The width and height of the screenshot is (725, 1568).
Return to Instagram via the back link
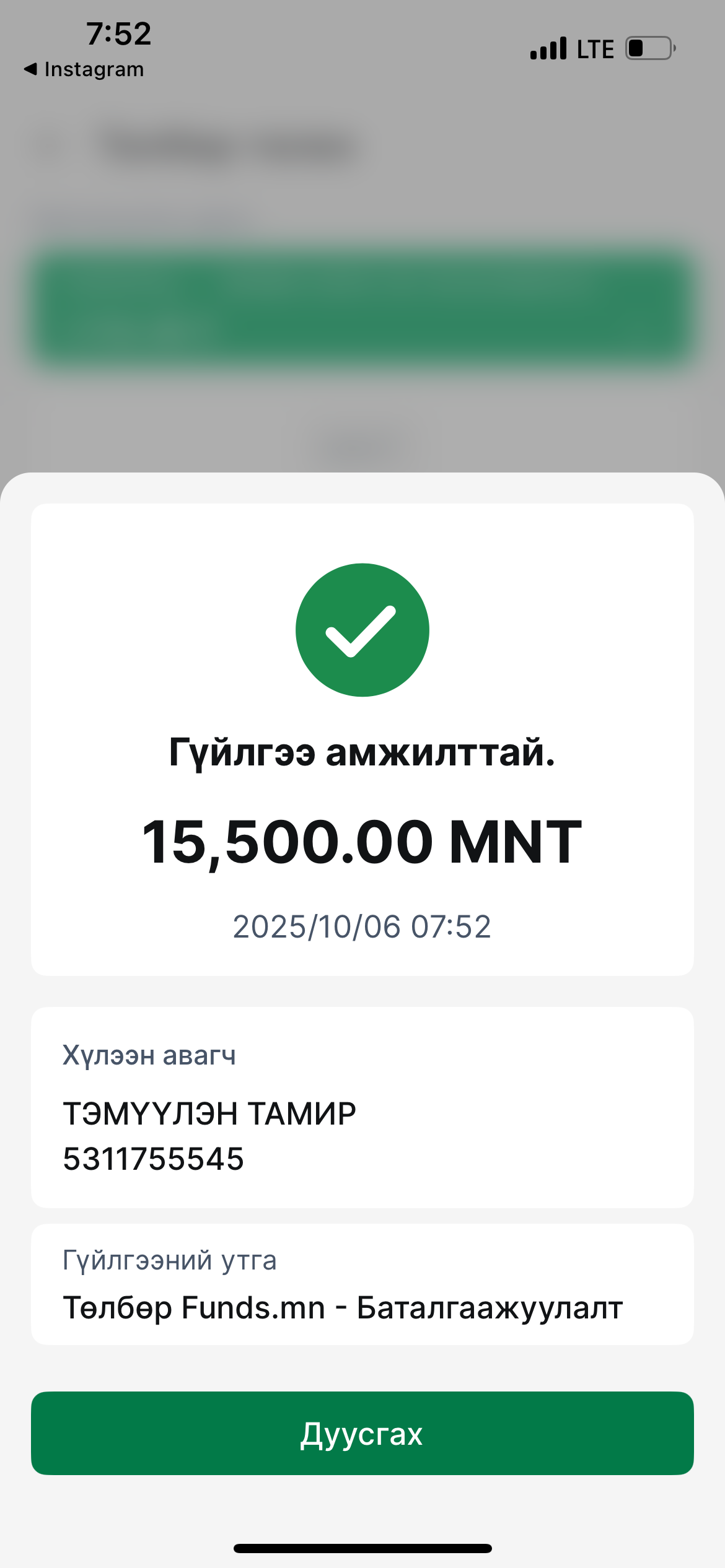(84, 69)
